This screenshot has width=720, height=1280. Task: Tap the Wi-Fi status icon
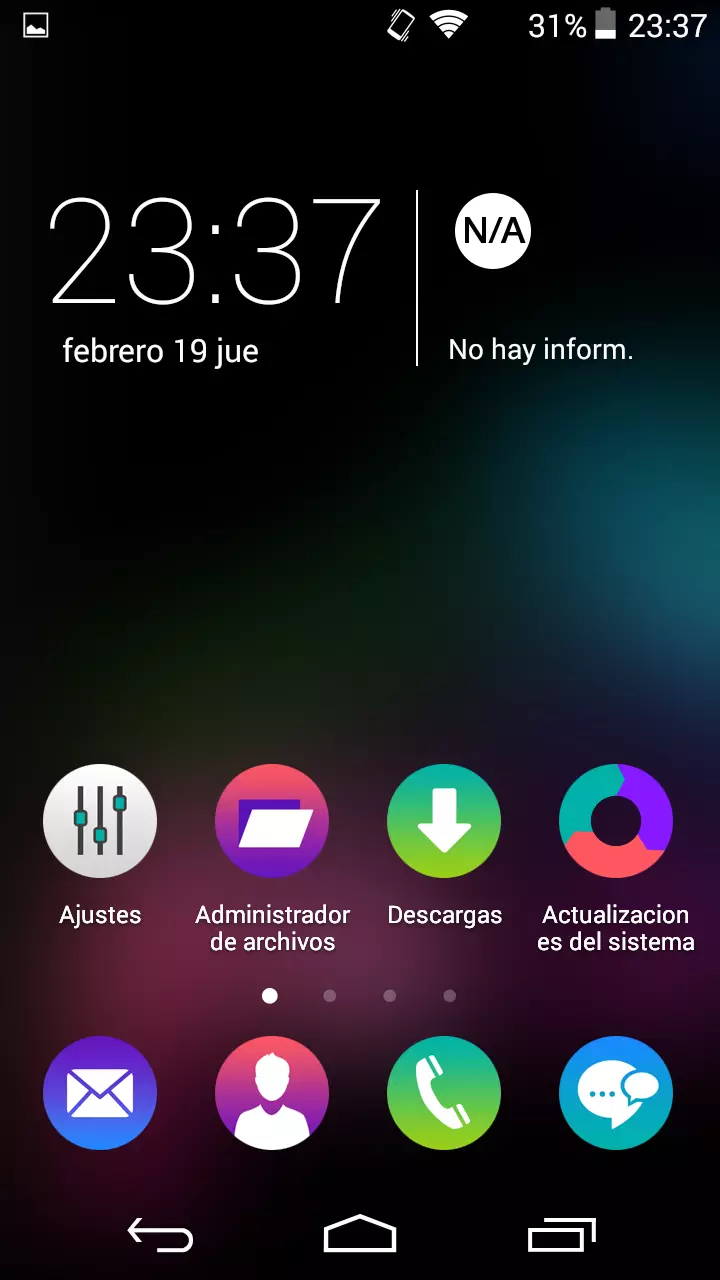449,26
